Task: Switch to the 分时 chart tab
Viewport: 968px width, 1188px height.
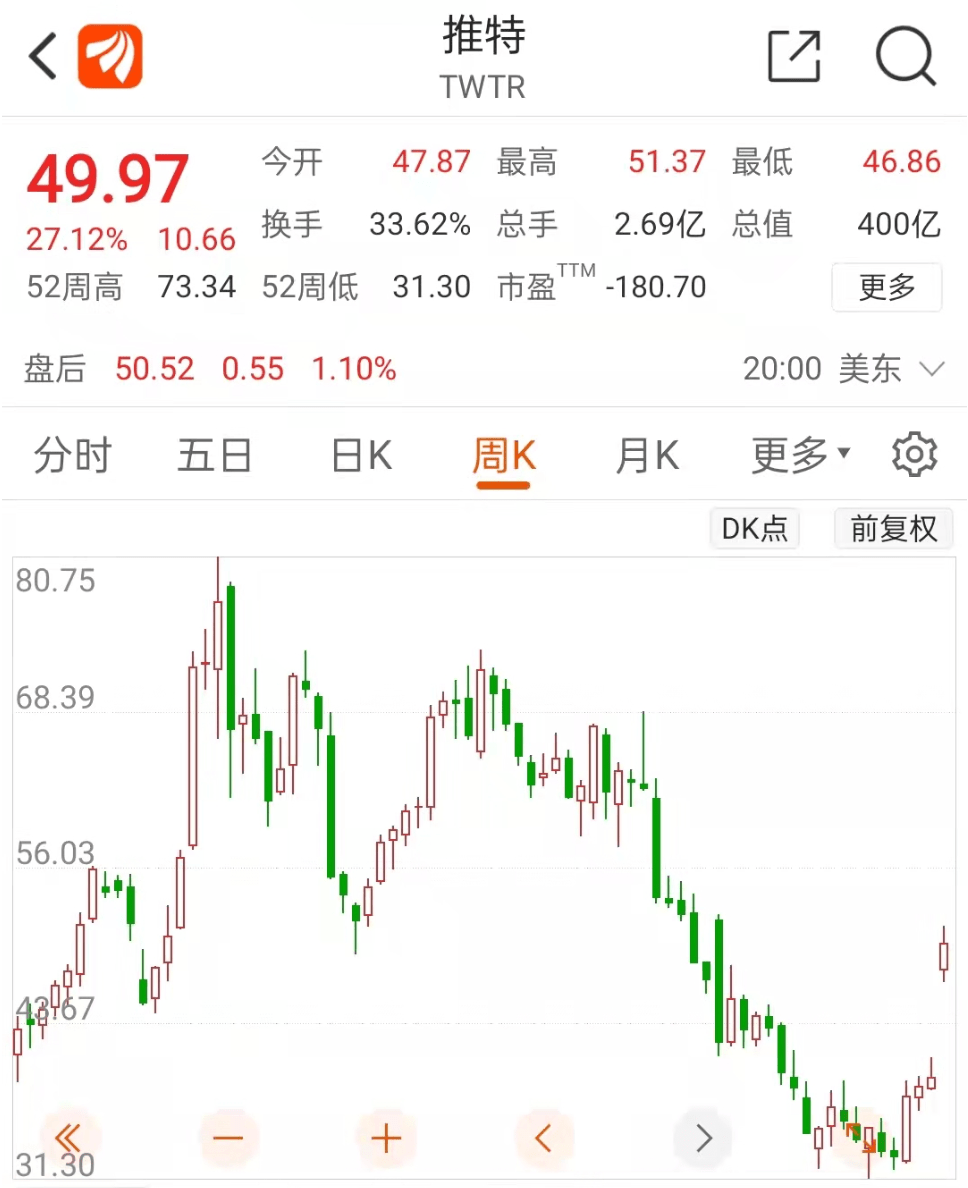Action: click(x=73, y=456)
